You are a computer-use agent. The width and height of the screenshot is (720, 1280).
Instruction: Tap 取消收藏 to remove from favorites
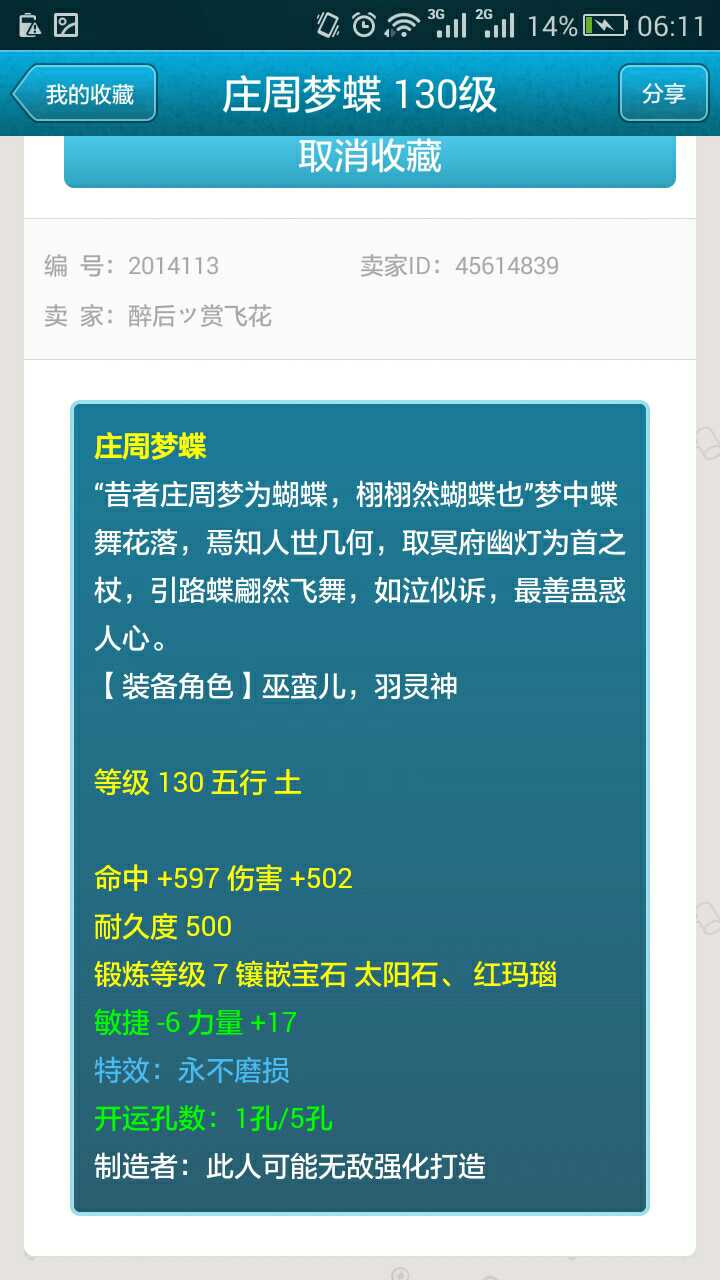[370, 160]
